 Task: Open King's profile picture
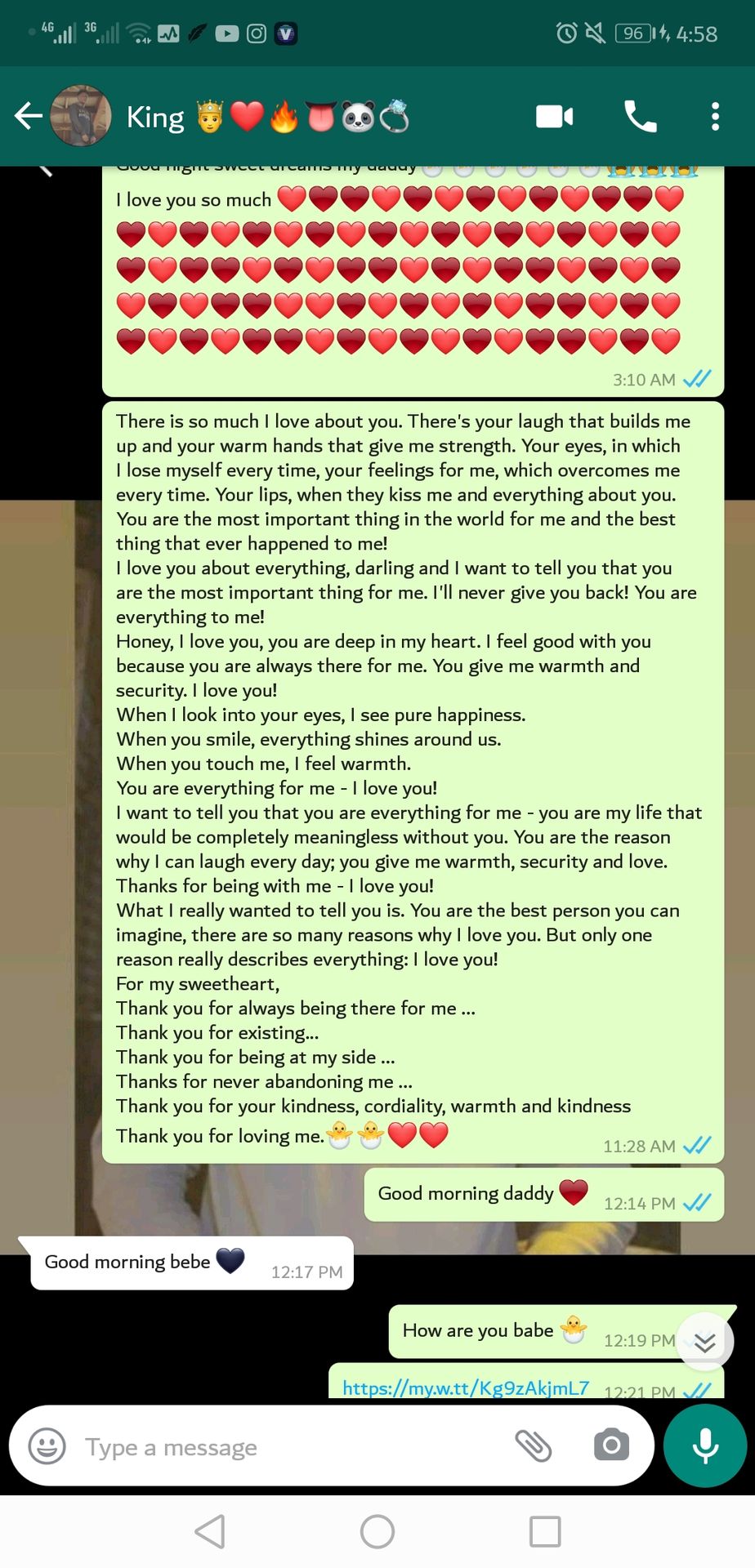[x=80, y=116]
